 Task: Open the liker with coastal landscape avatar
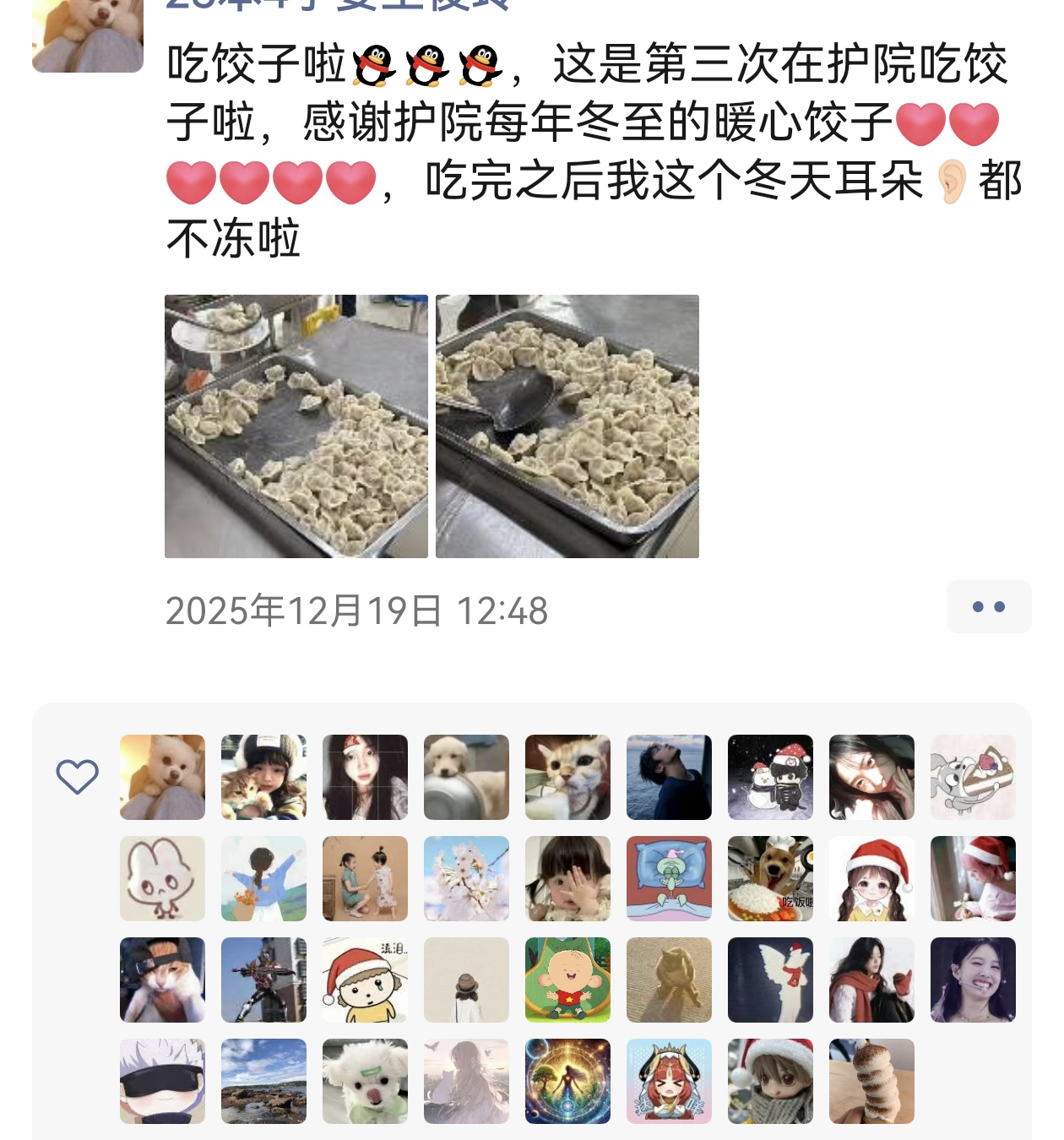coord(263,1081)
